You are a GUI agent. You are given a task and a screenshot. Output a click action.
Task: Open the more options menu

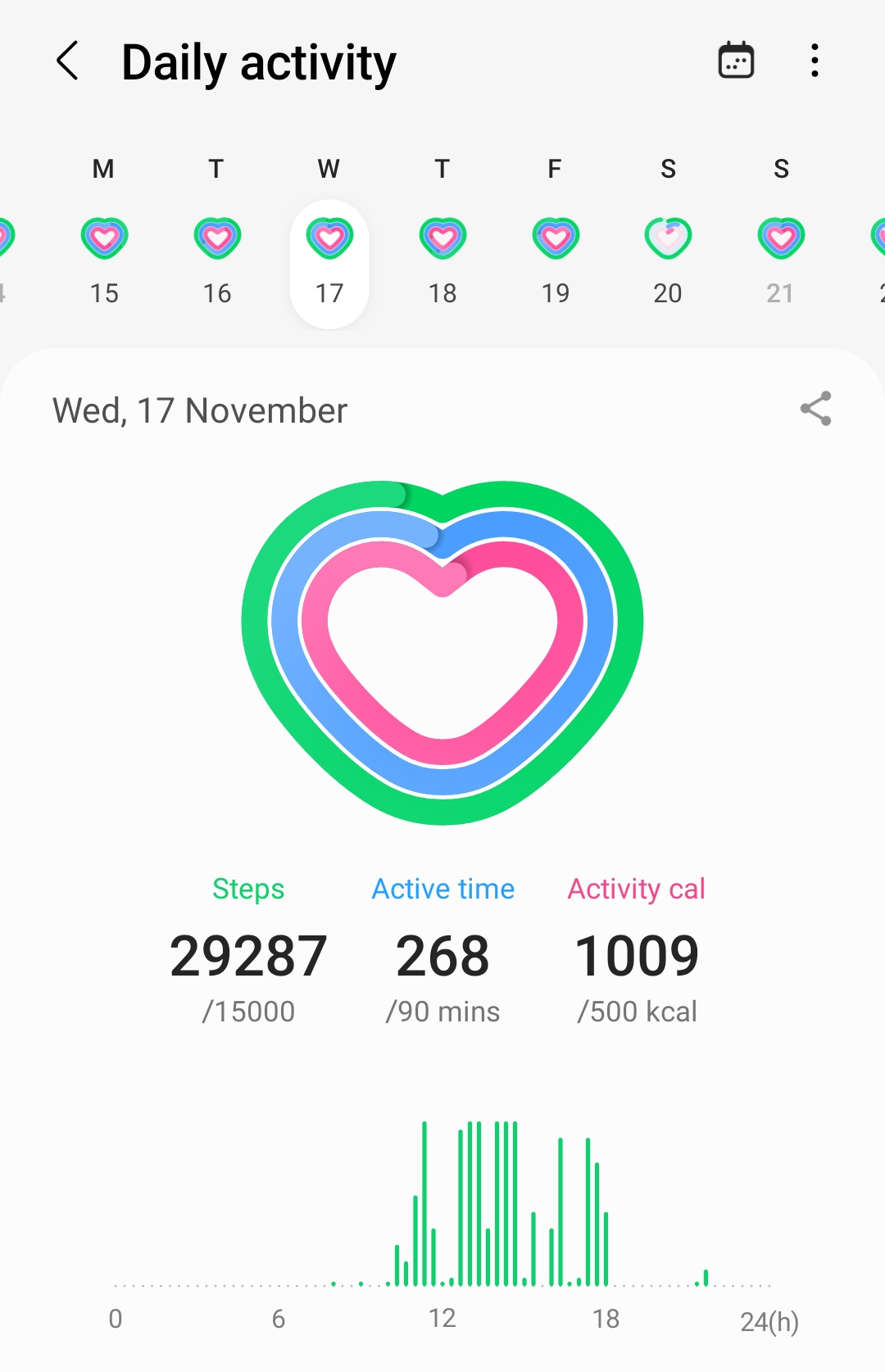[815, 61]
